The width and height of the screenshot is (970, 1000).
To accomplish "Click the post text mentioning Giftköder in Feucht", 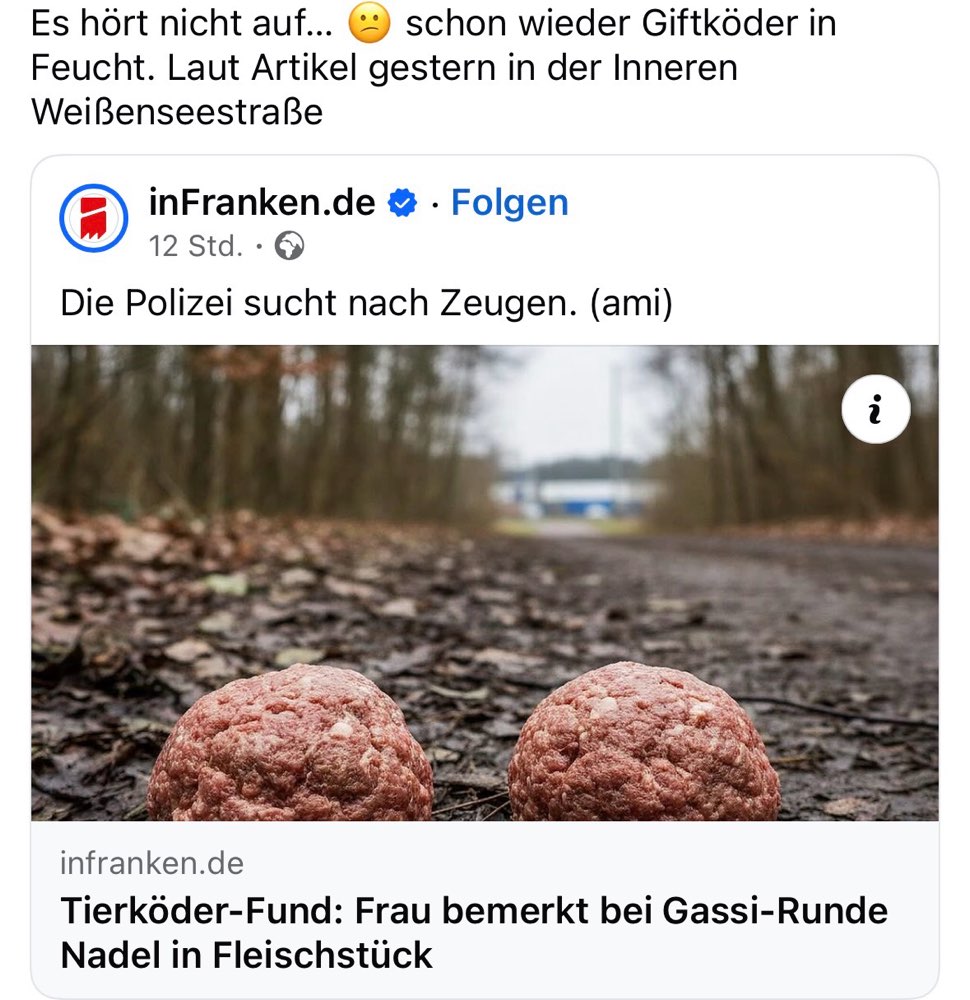I will (430, 65).
